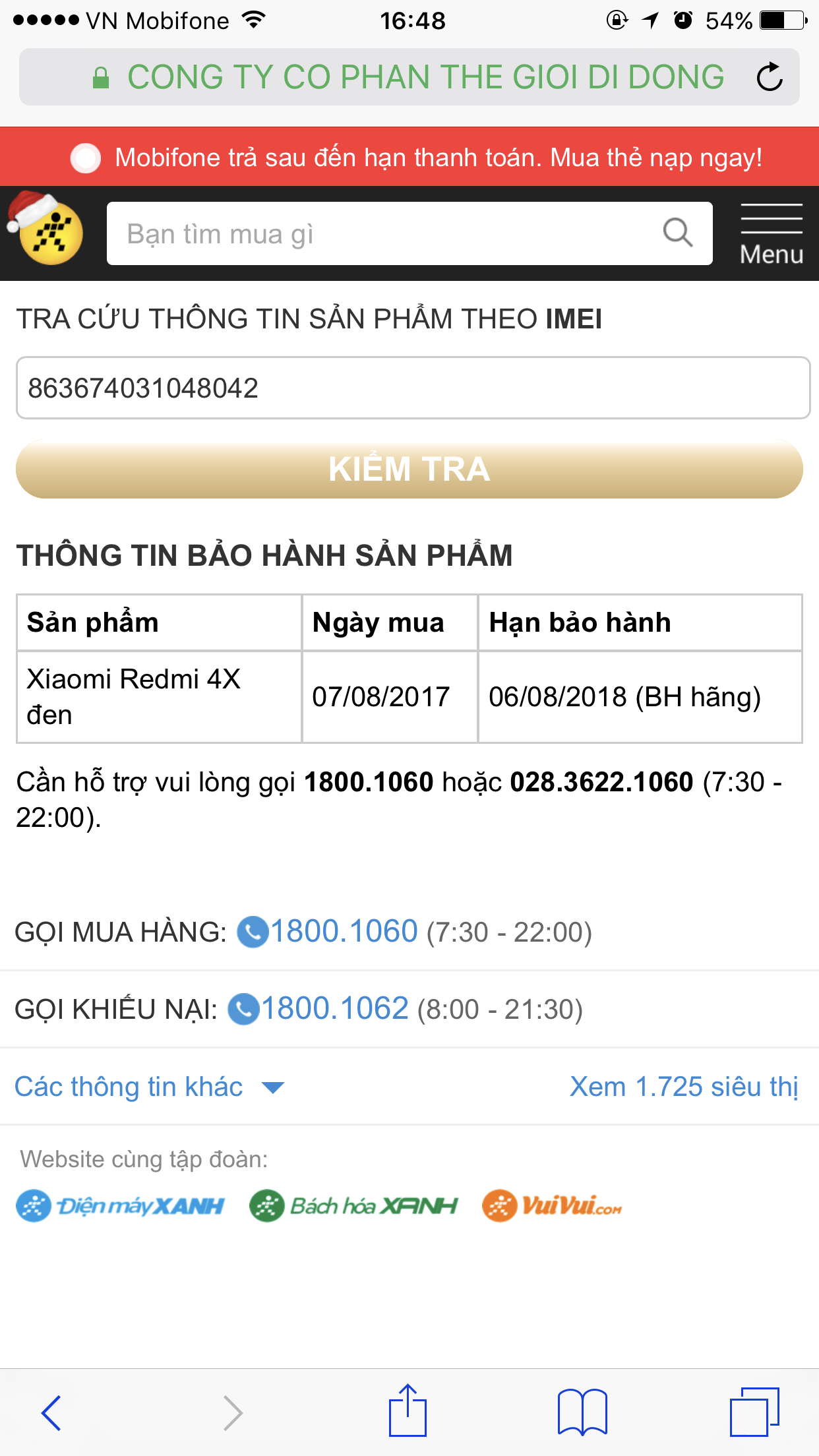Edit the IMEI number field
The height and width of the screenshot is (1456, 819).
pyautogui.click(x=413, y=388)
